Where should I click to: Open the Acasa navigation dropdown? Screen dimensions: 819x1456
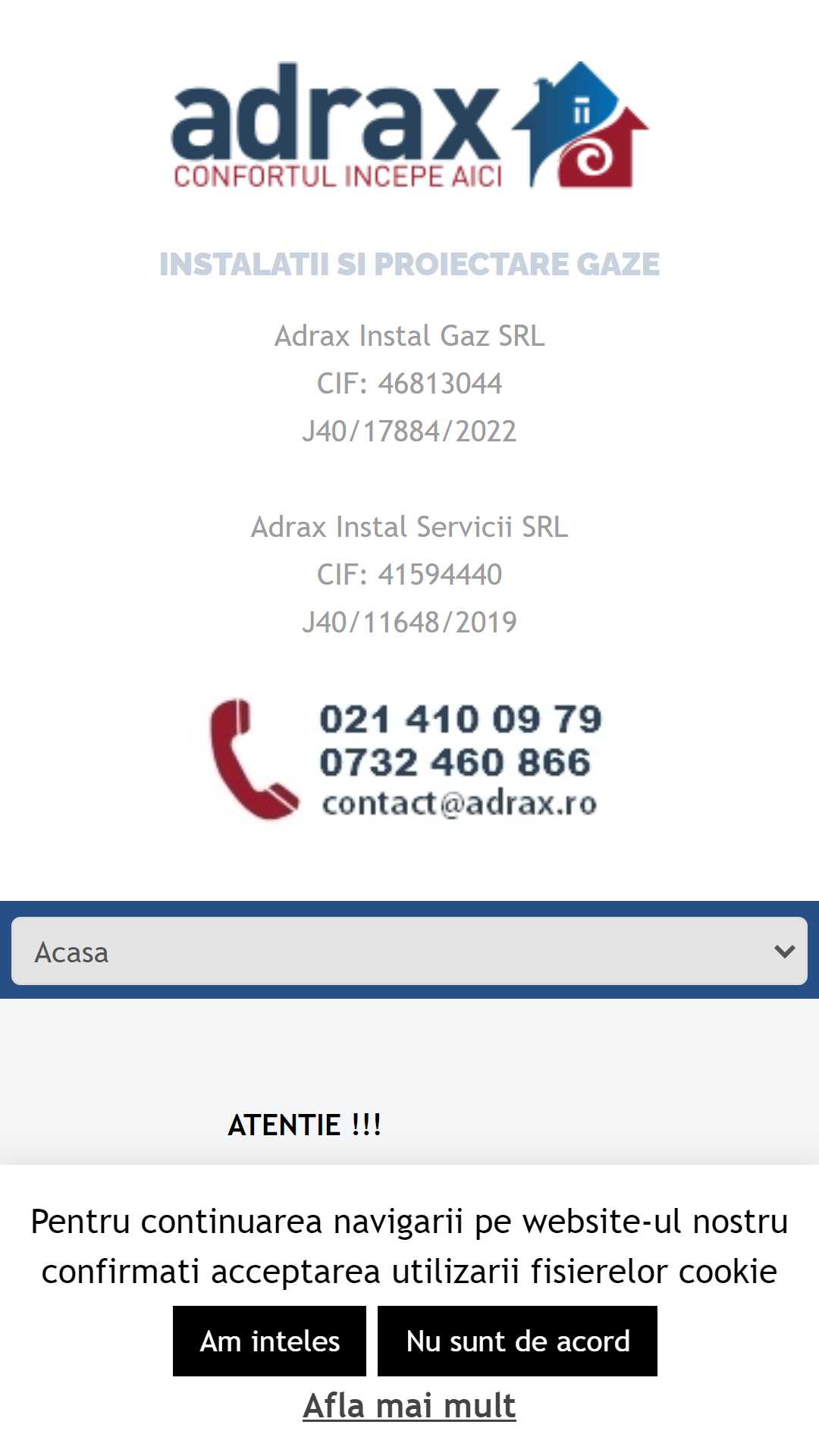pyautogui.click(x=409, y=951)
